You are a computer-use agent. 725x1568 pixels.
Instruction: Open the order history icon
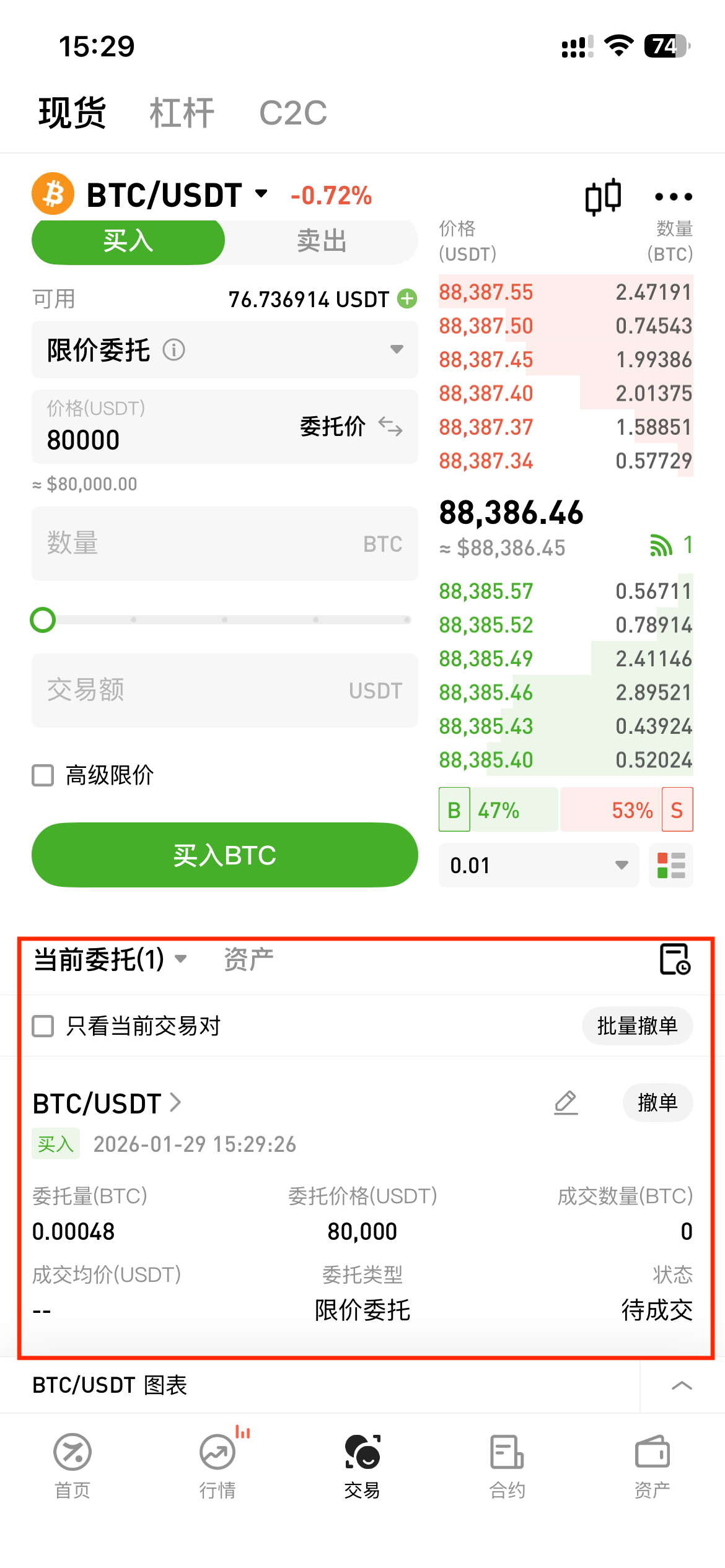point(674,959)
